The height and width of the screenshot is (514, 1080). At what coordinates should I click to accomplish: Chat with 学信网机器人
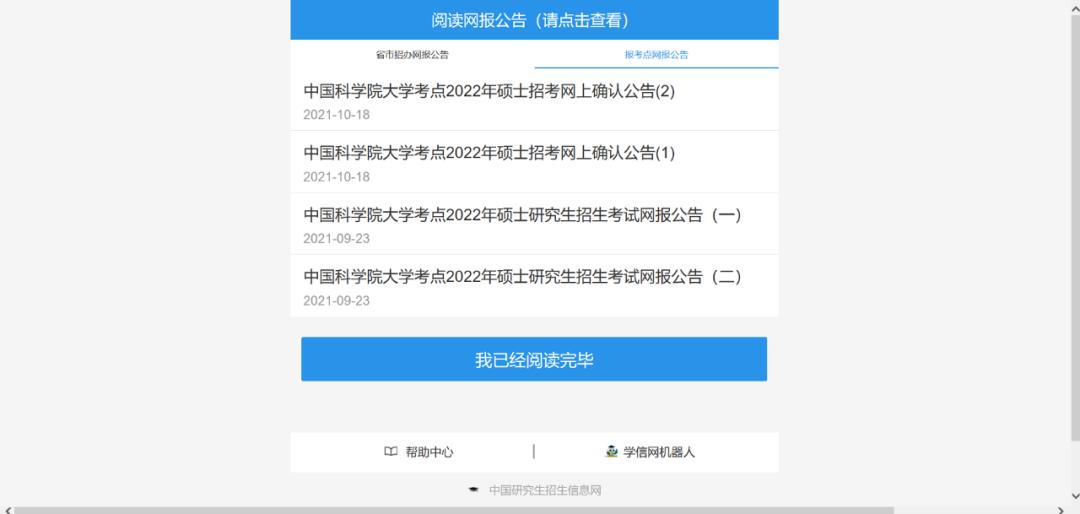[x=650, y=452]
